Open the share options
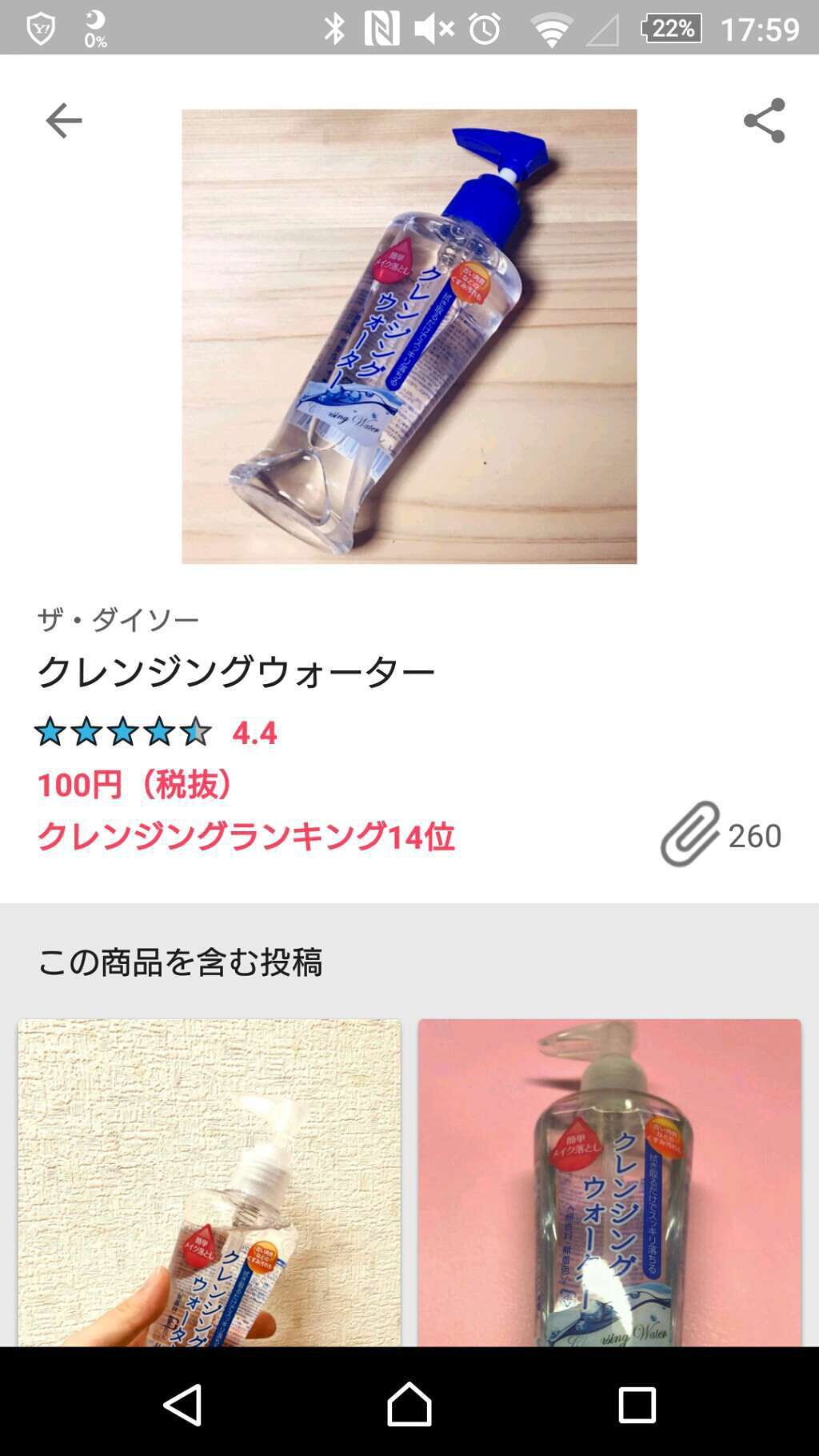 click(765, 118)
